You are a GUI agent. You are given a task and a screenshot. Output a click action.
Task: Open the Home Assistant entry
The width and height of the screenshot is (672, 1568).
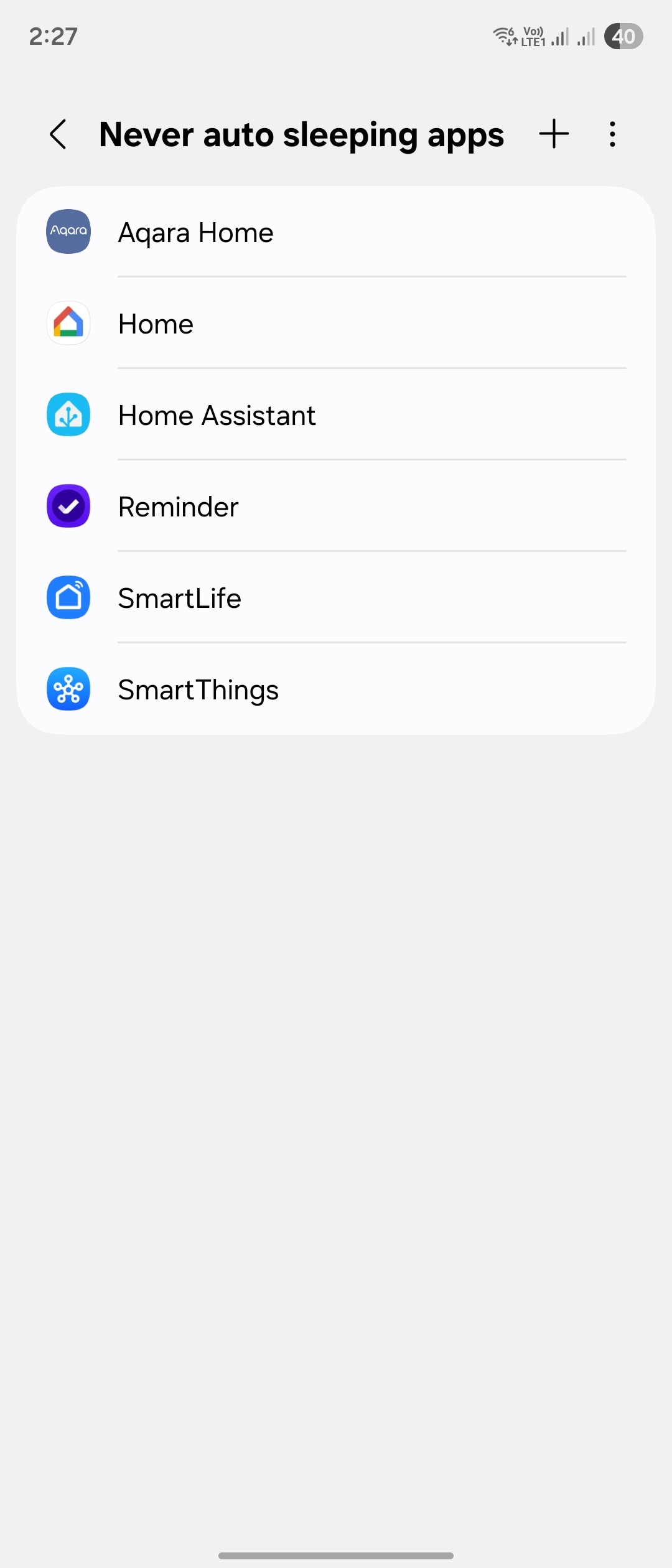click(336, 415)
